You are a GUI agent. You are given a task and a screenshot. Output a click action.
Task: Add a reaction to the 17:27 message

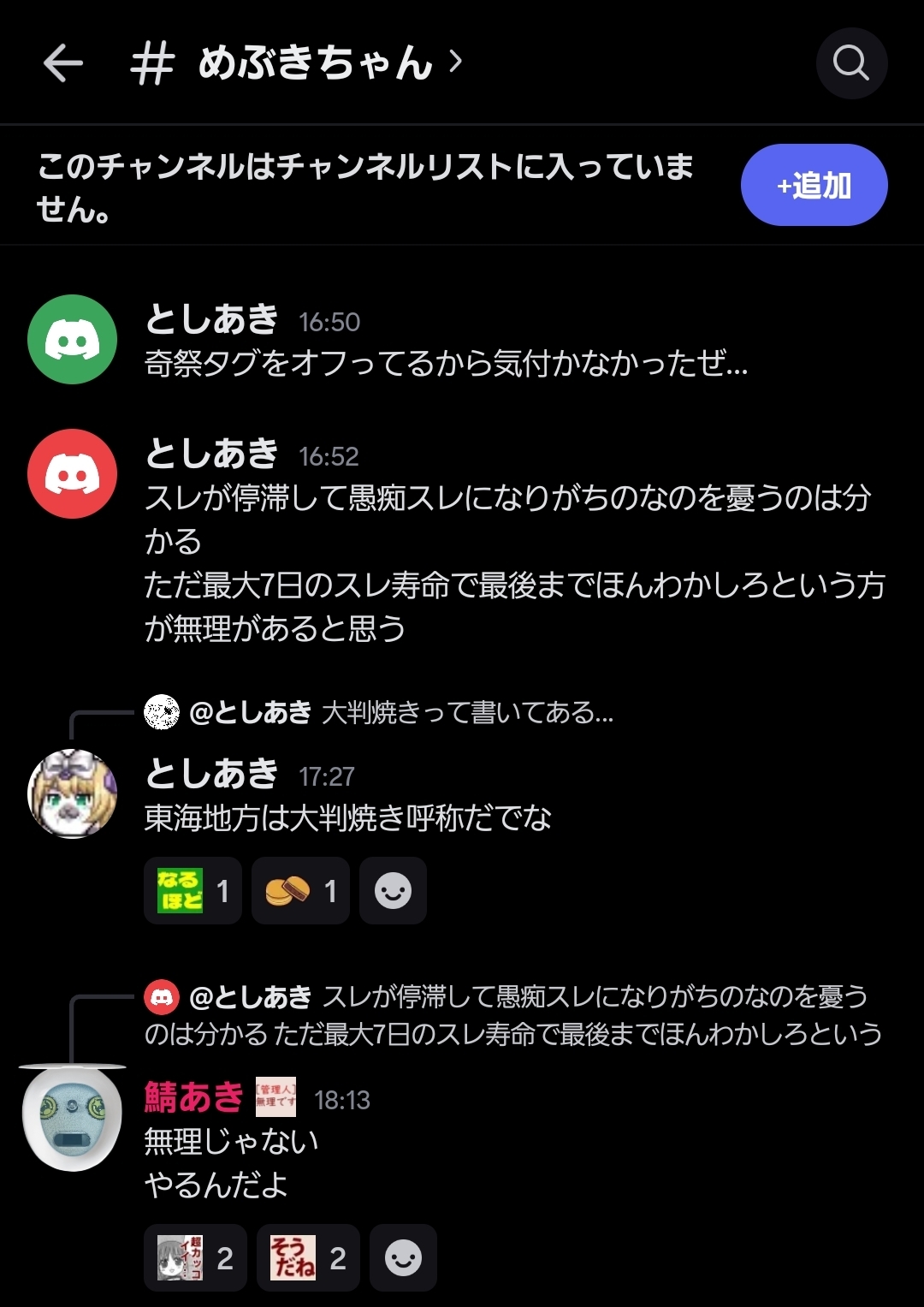(x=393, y=891)
